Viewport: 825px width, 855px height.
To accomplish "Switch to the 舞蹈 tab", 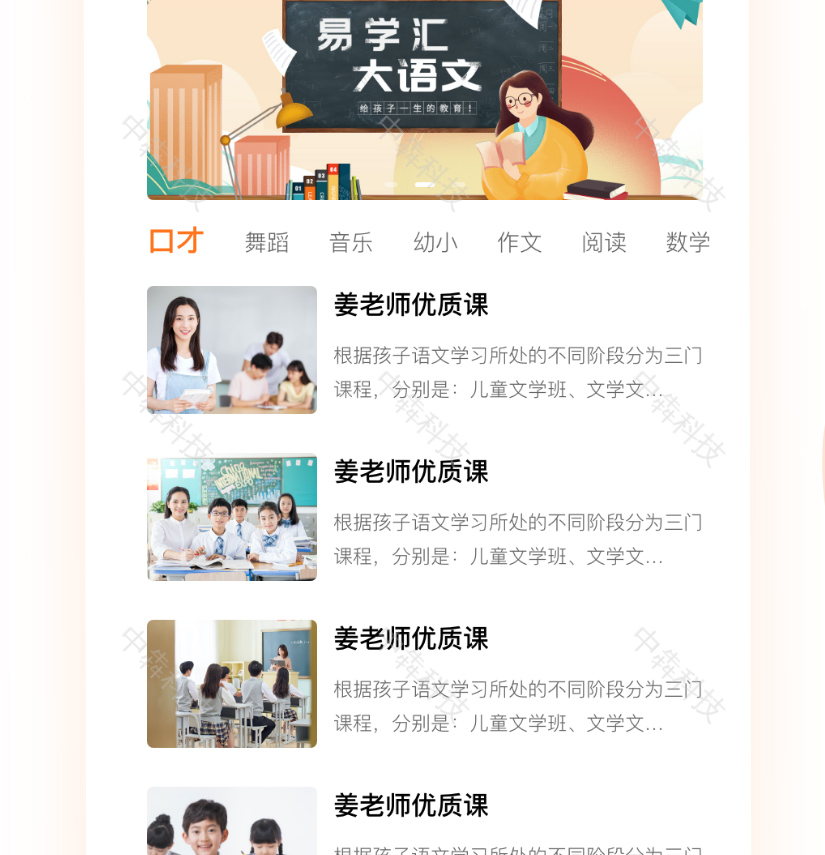I will [x=267, y=242].
